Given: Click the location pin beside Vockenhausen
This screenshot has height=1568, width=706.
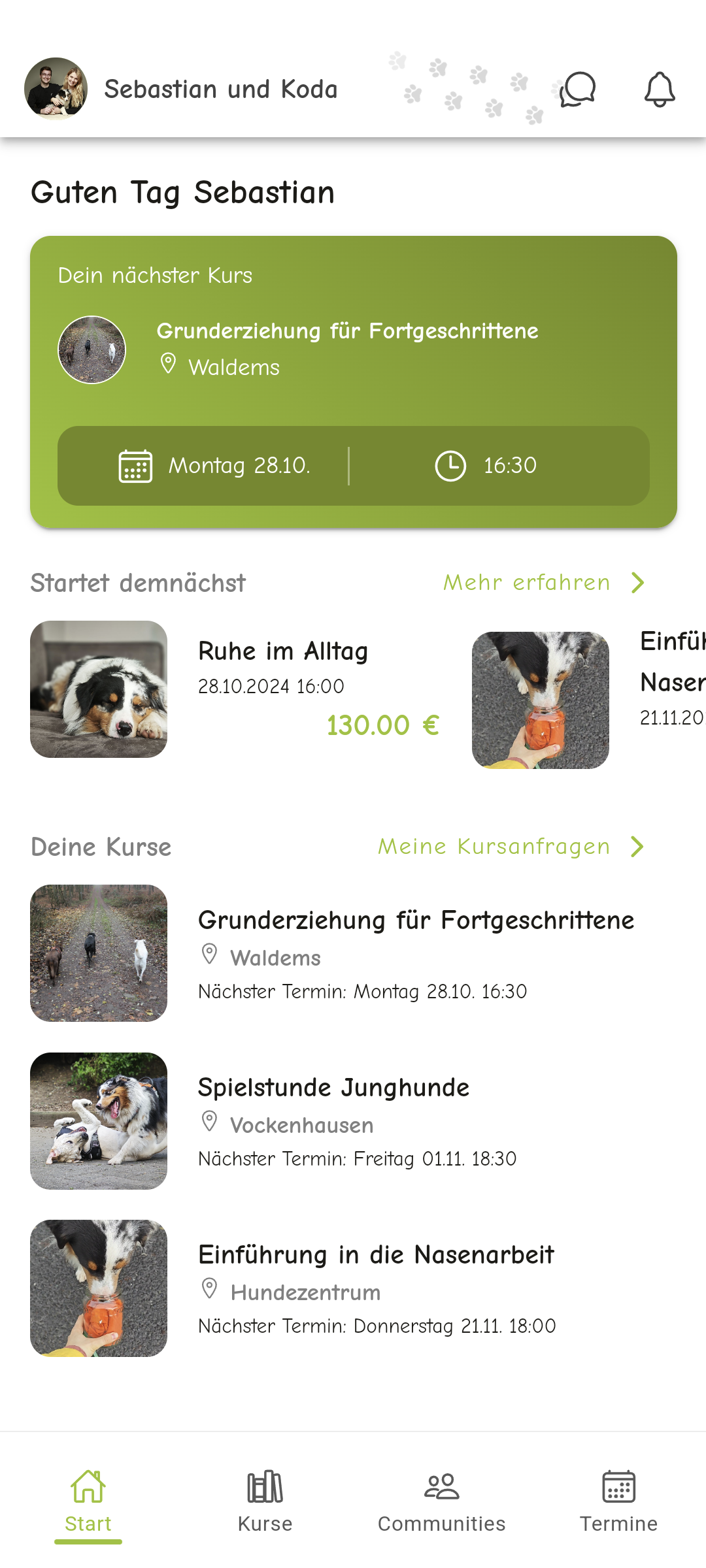Looking at the screenshot, I should 209,1123.
